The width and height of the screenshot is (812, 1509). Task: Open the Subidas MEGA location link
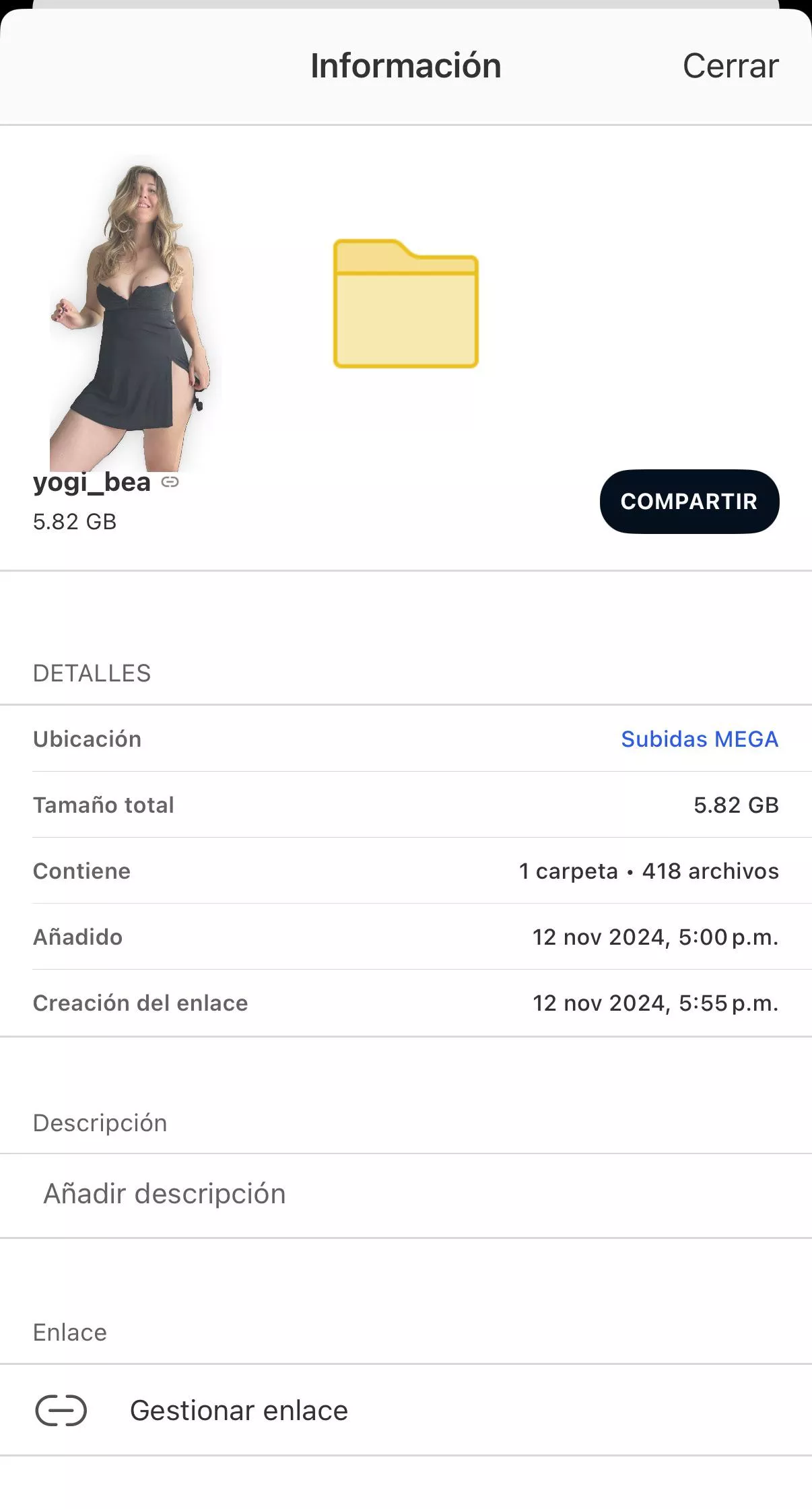click(x=699, y=739)
